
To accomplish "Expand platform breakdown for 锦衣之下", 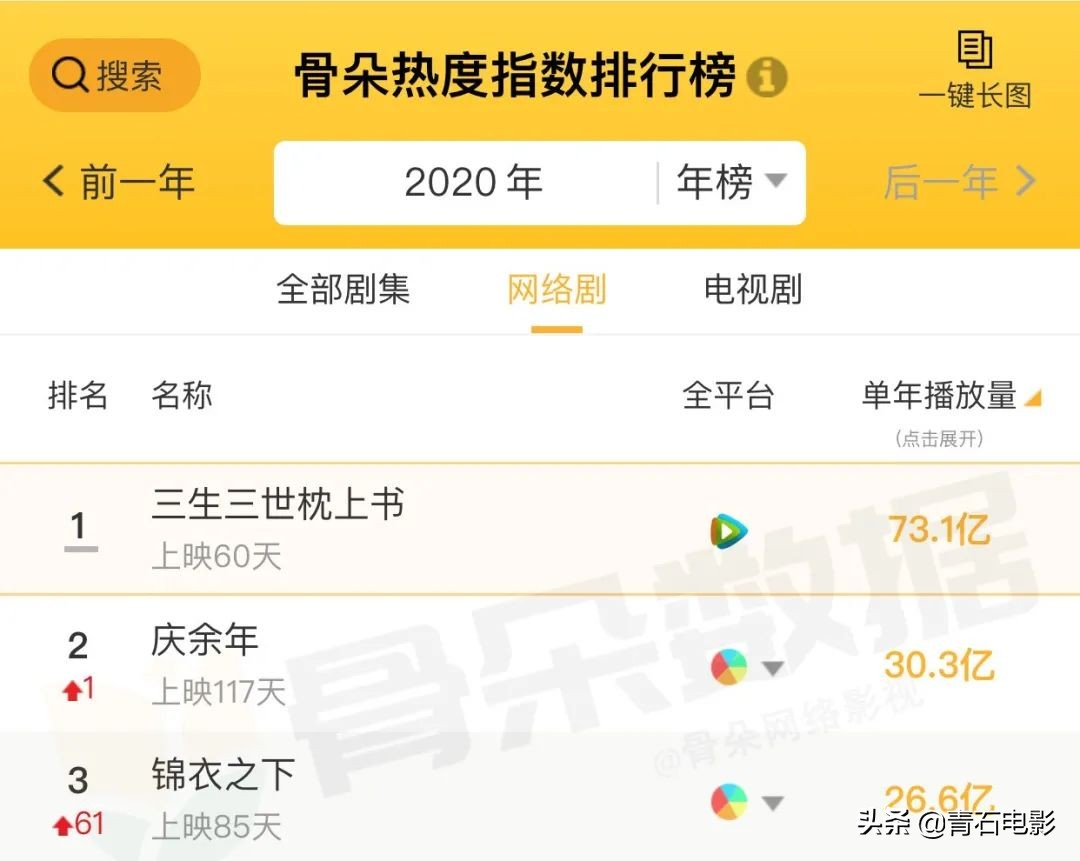I will [772, 803].
